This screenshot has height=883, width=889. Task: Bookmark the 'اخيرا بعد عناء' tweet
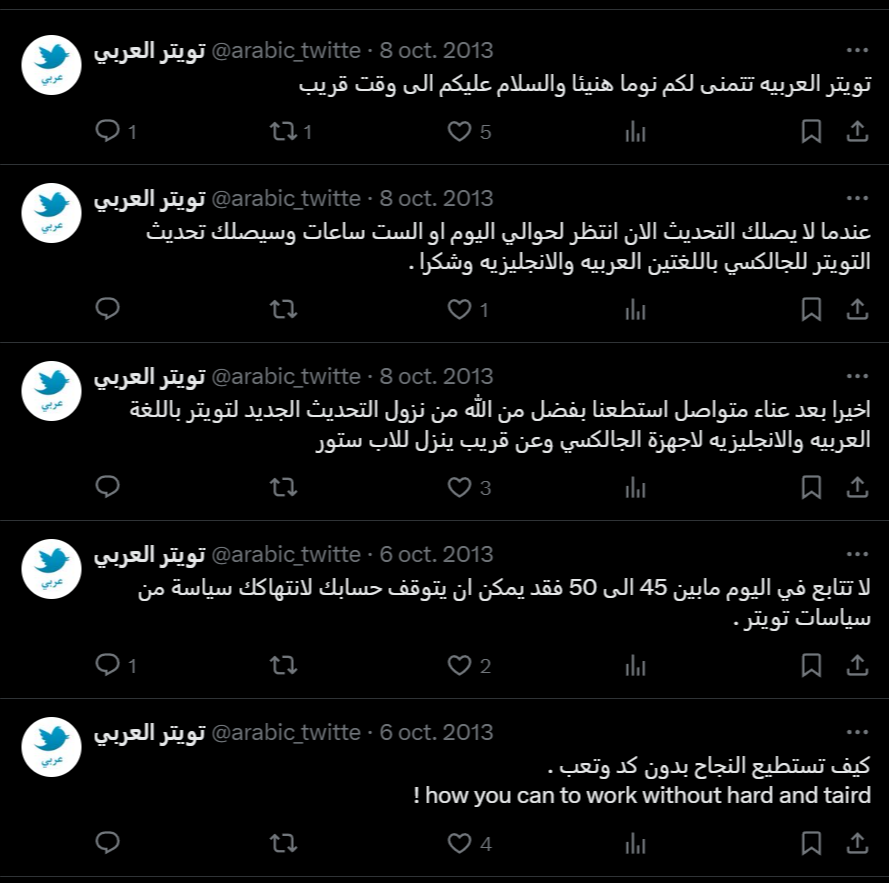click(812, 487)
